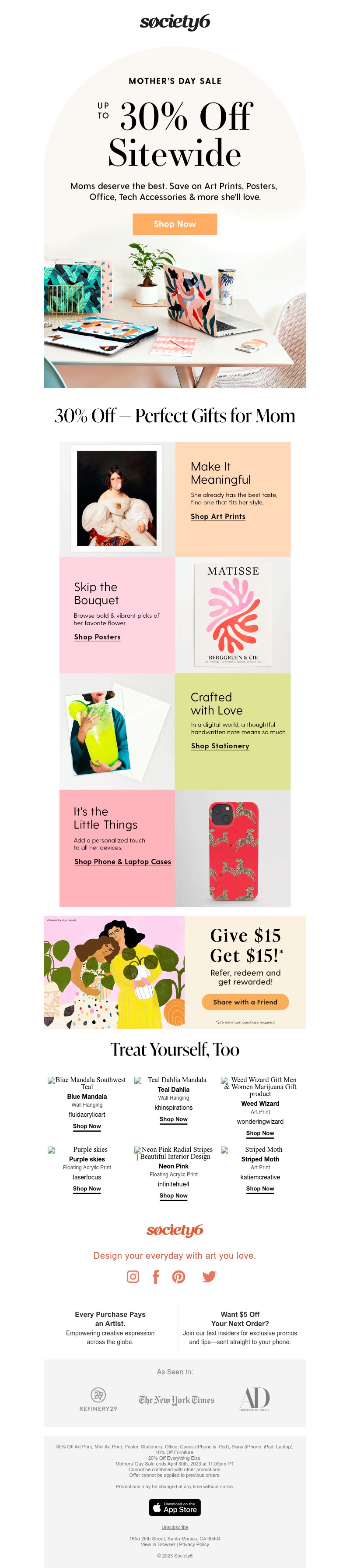Open View in Browser
Screen dimensions: 350x1568
[x=158, y=1544]
